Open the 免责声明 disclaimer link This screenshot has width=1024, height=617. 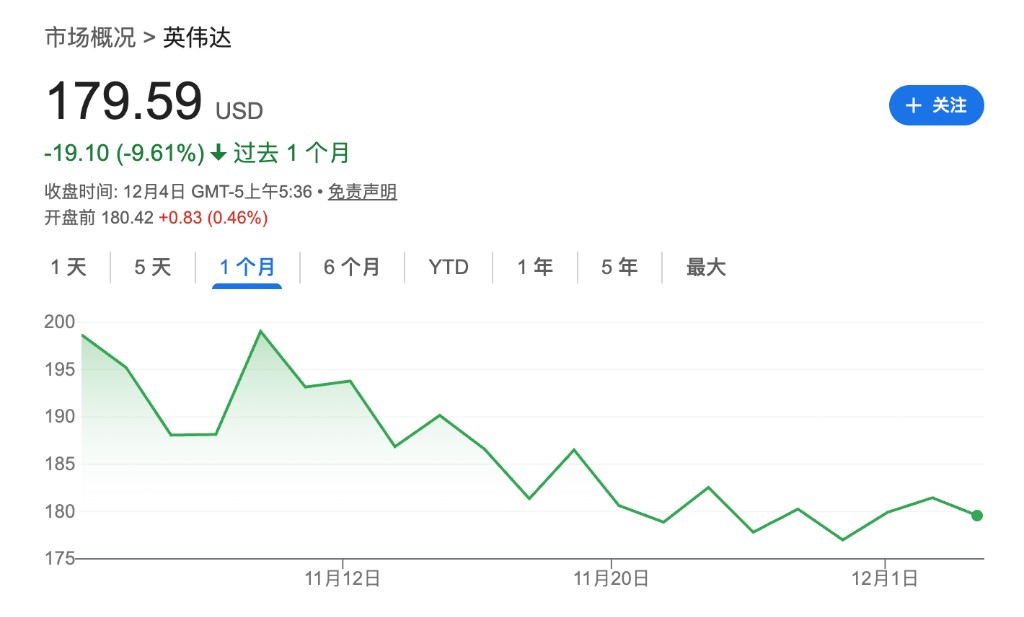(362, 192)
